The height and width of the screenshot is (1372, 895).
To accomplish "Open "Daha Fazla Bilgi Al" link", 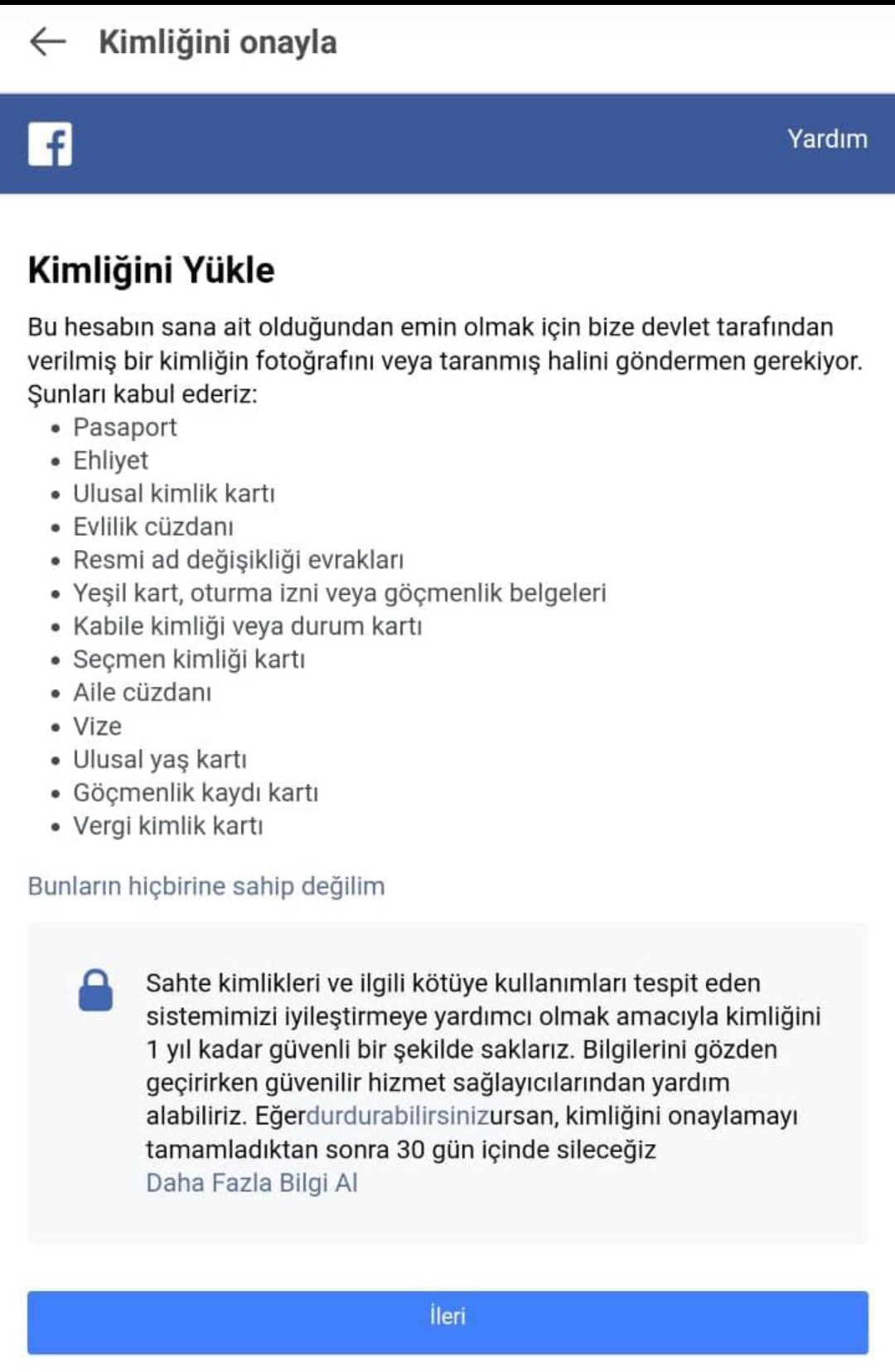I will tap(252, 1182).
